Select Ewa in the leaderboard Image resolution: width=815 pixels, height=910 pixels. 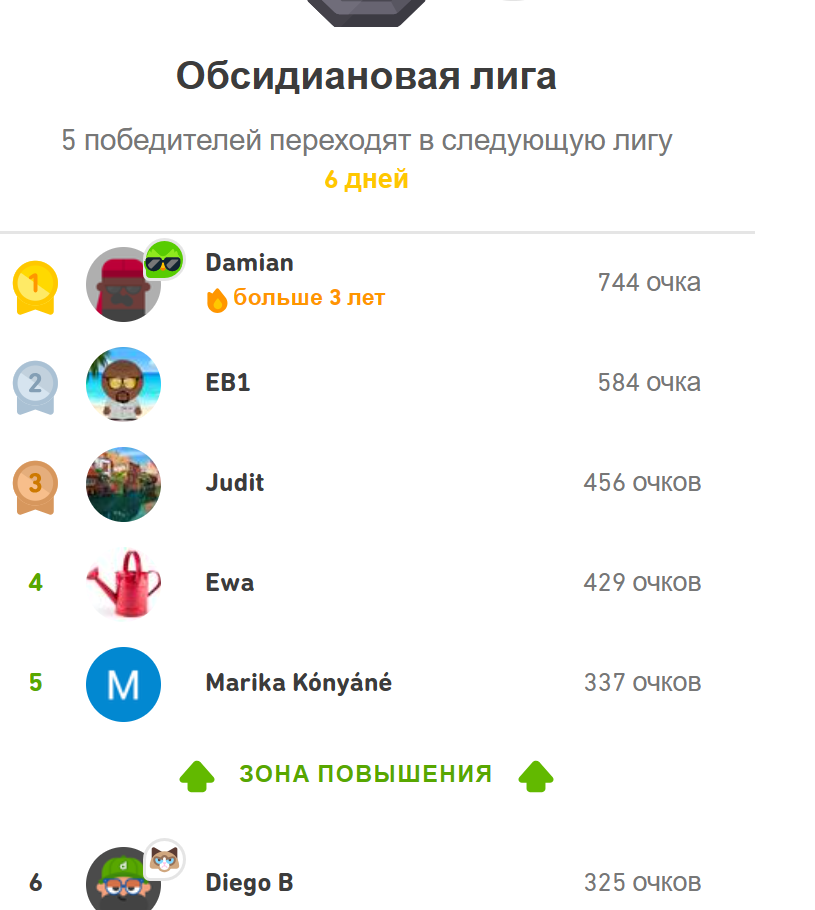click(x=230, y=583)
